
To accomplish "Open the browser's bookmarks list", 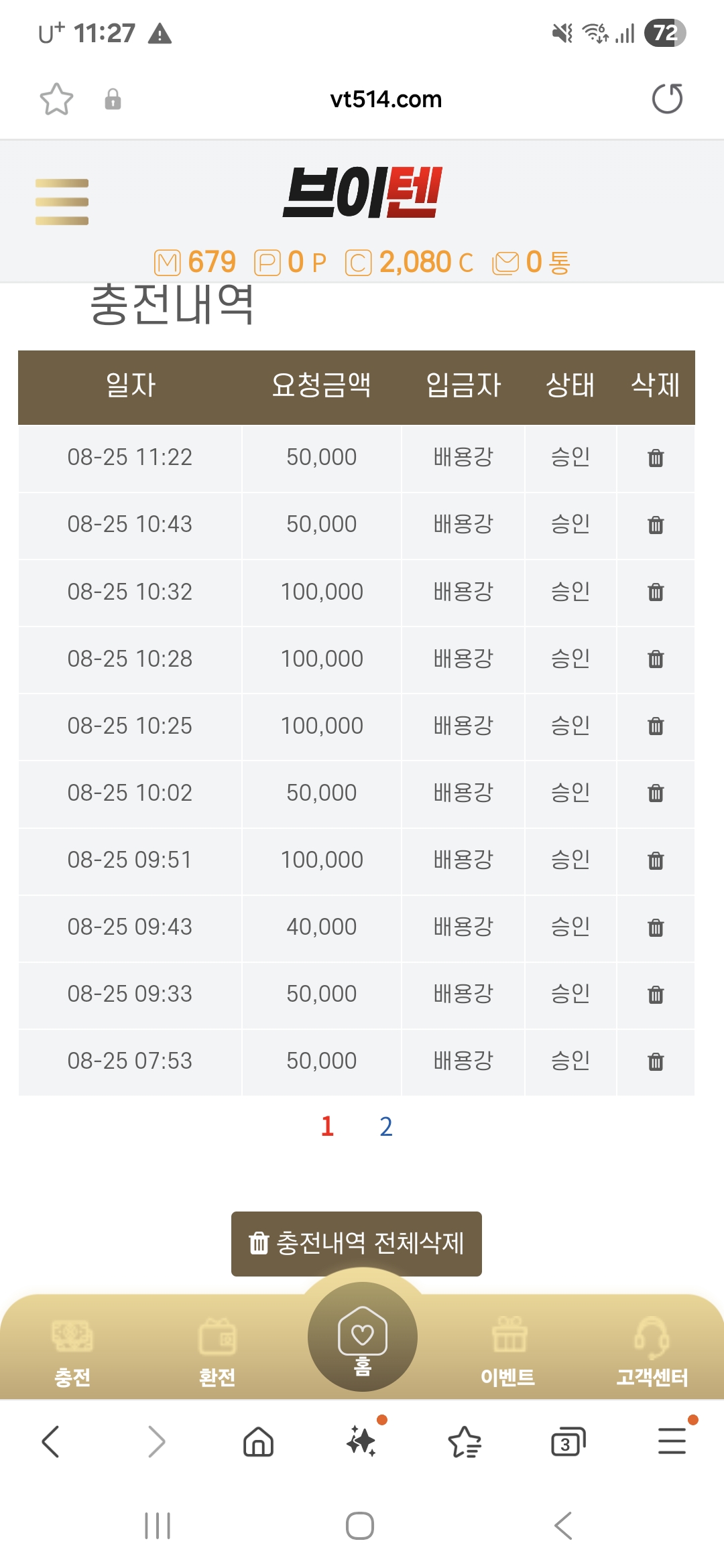I will pos(464,1442).
